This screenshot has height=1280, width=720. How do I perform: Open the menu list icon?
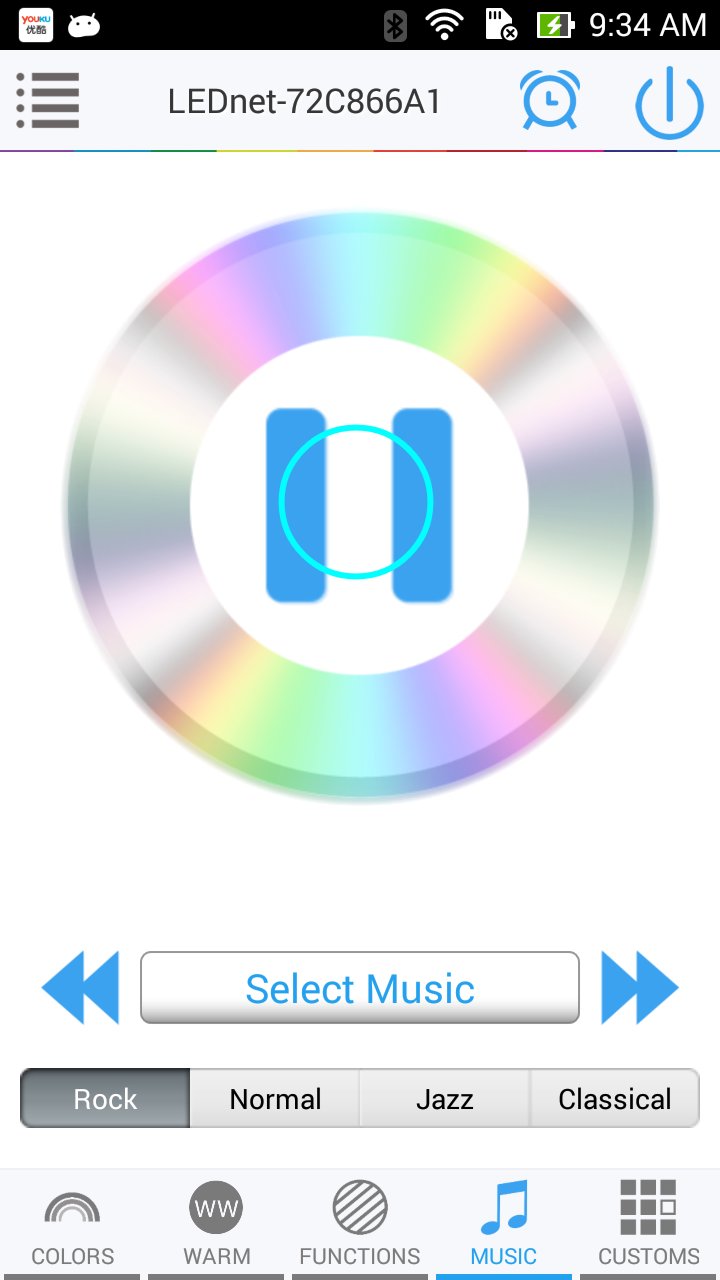pyautogui.click(x=47, y=101)
